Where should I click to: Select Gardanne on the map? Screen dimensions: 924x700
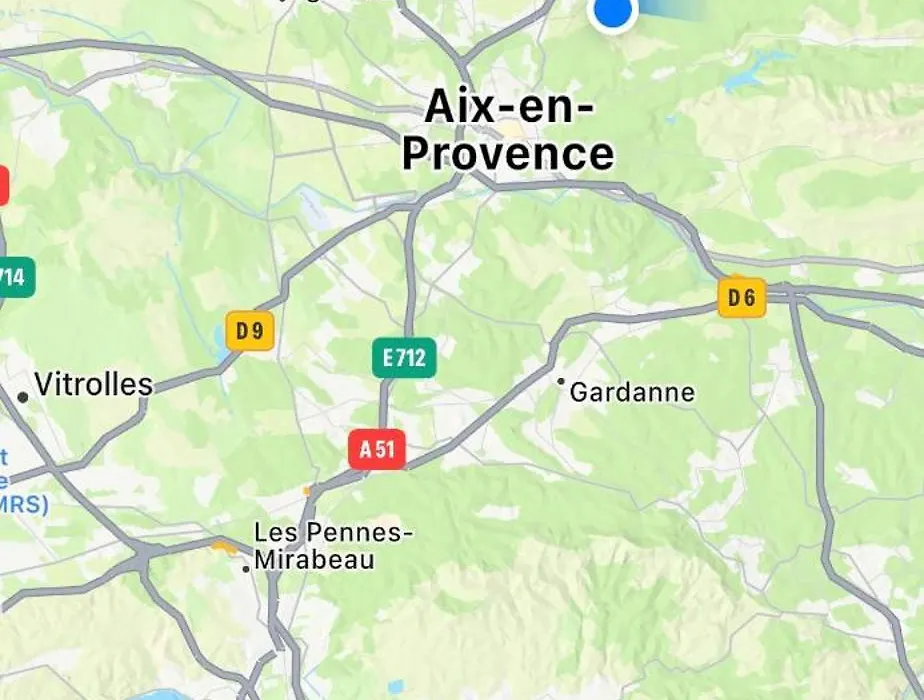[631, 392]
